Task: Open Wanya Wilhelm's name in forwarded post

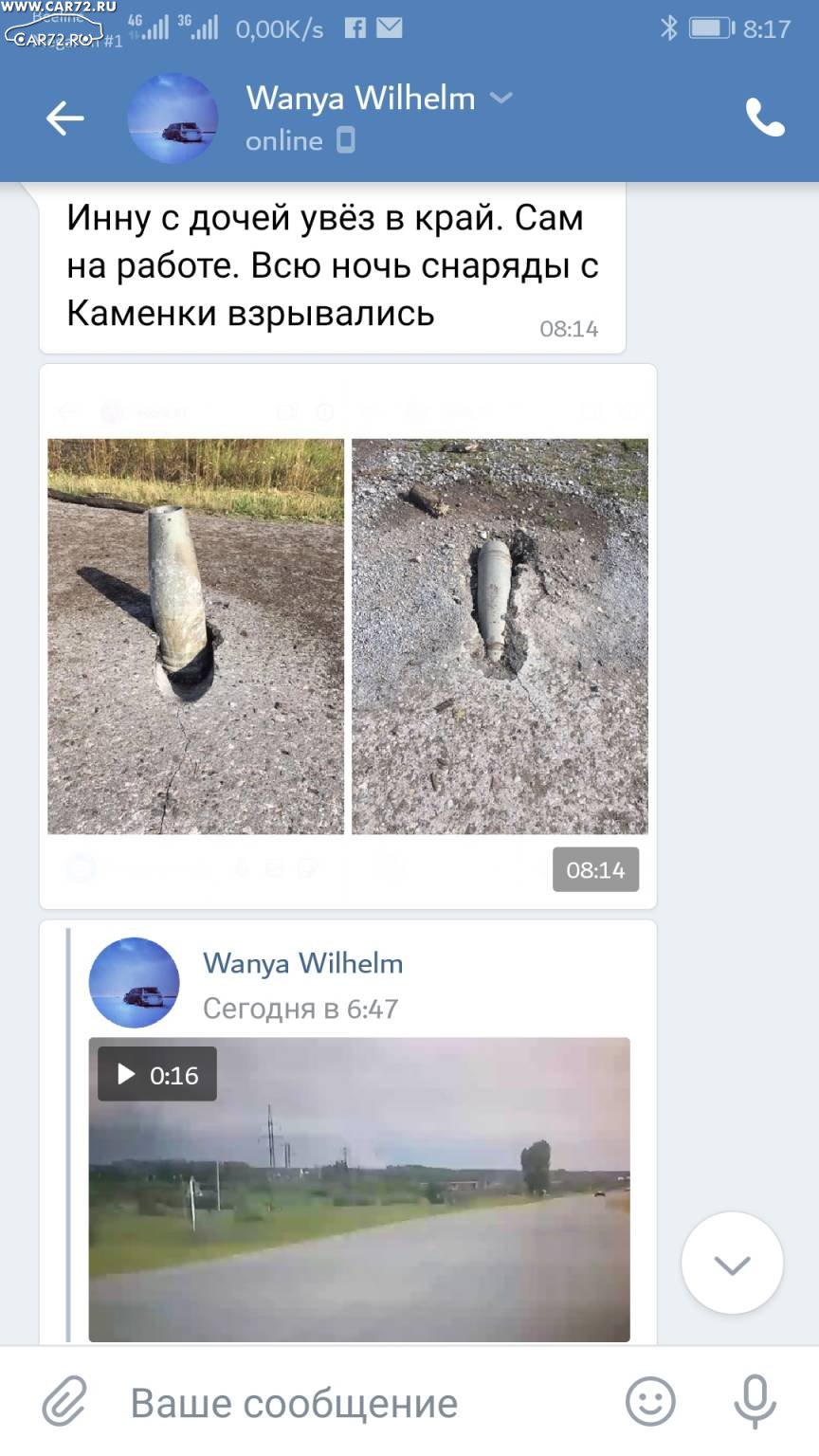Action: (302, 963)
